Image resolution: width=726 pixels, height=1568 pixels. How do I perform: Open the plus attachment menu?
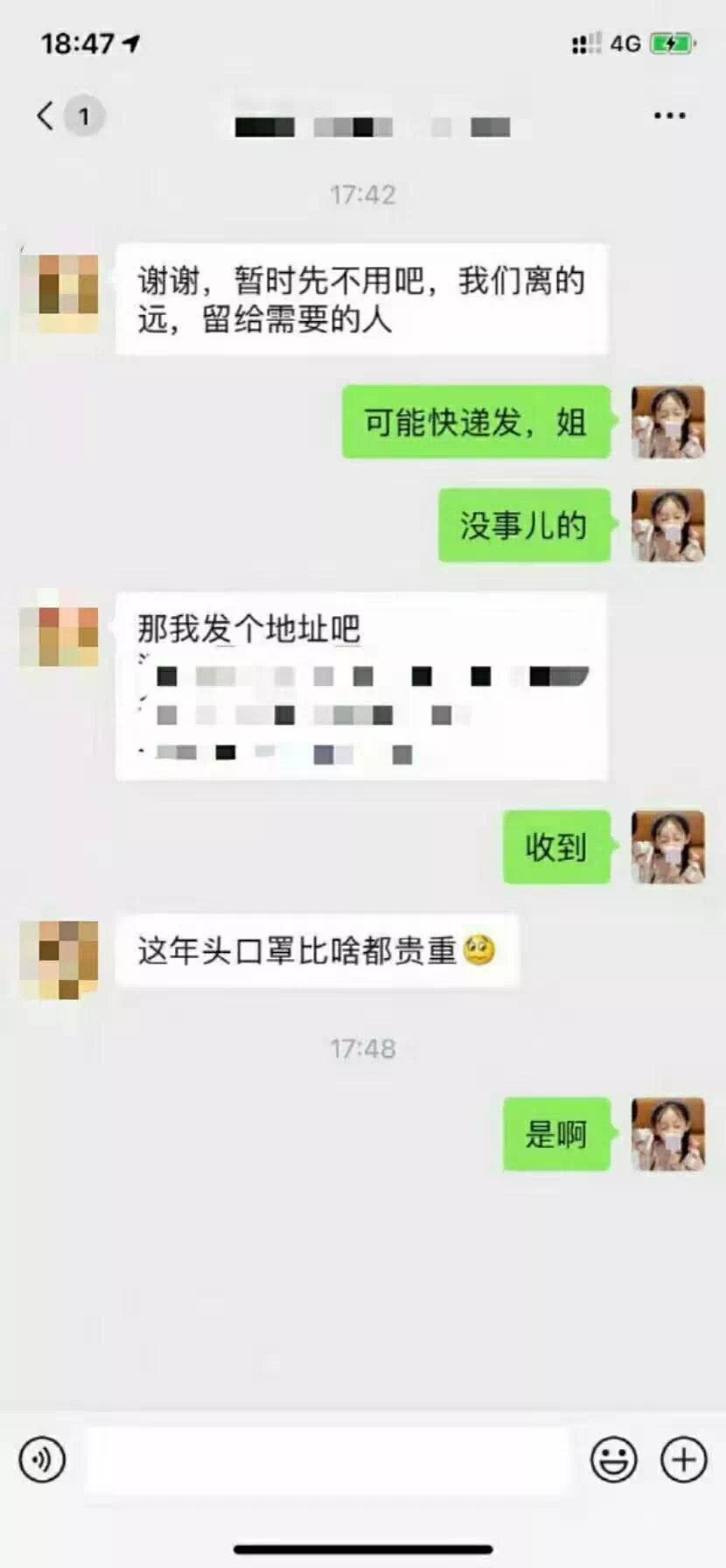tap(683, 1459)
